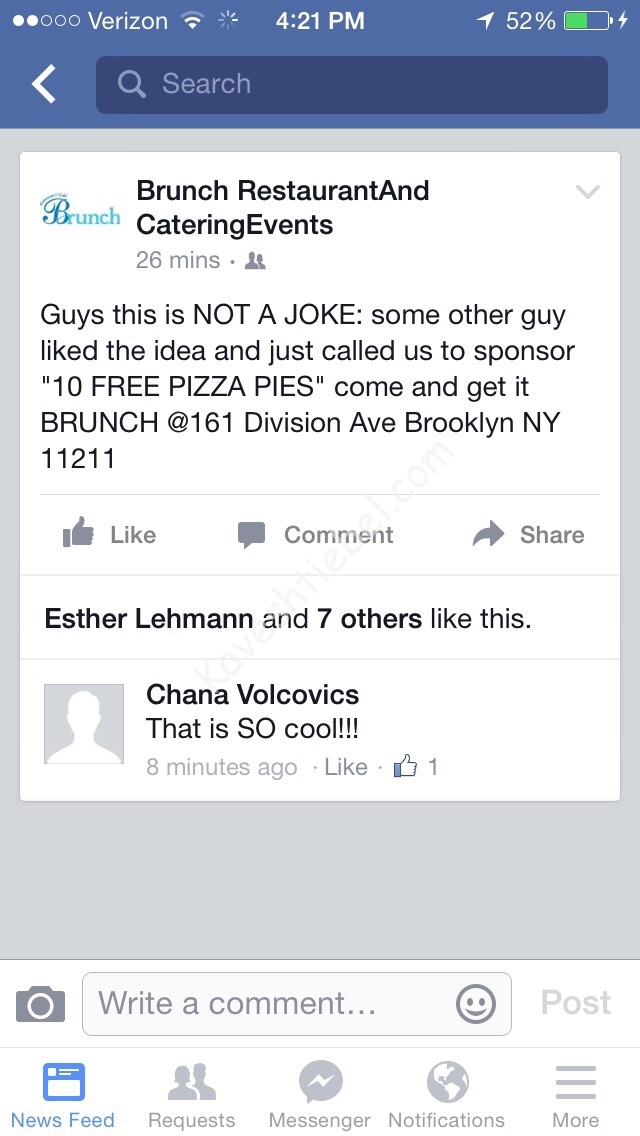Comment on the Brunch post
This screenshot has height=1136, width=640.
pos(316,535)
